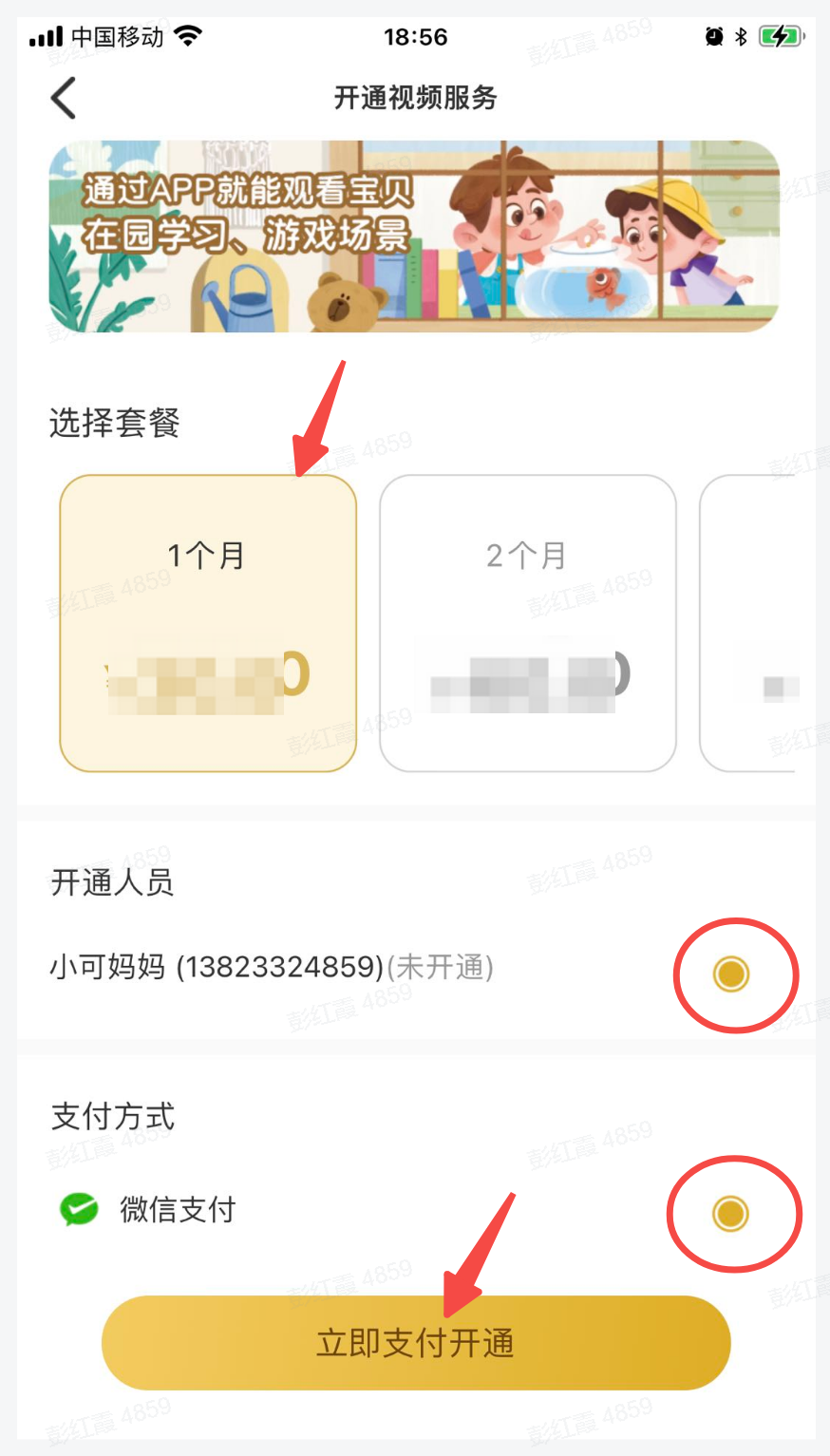Select 小可妈妈 radio button

(x=731, y=974)
